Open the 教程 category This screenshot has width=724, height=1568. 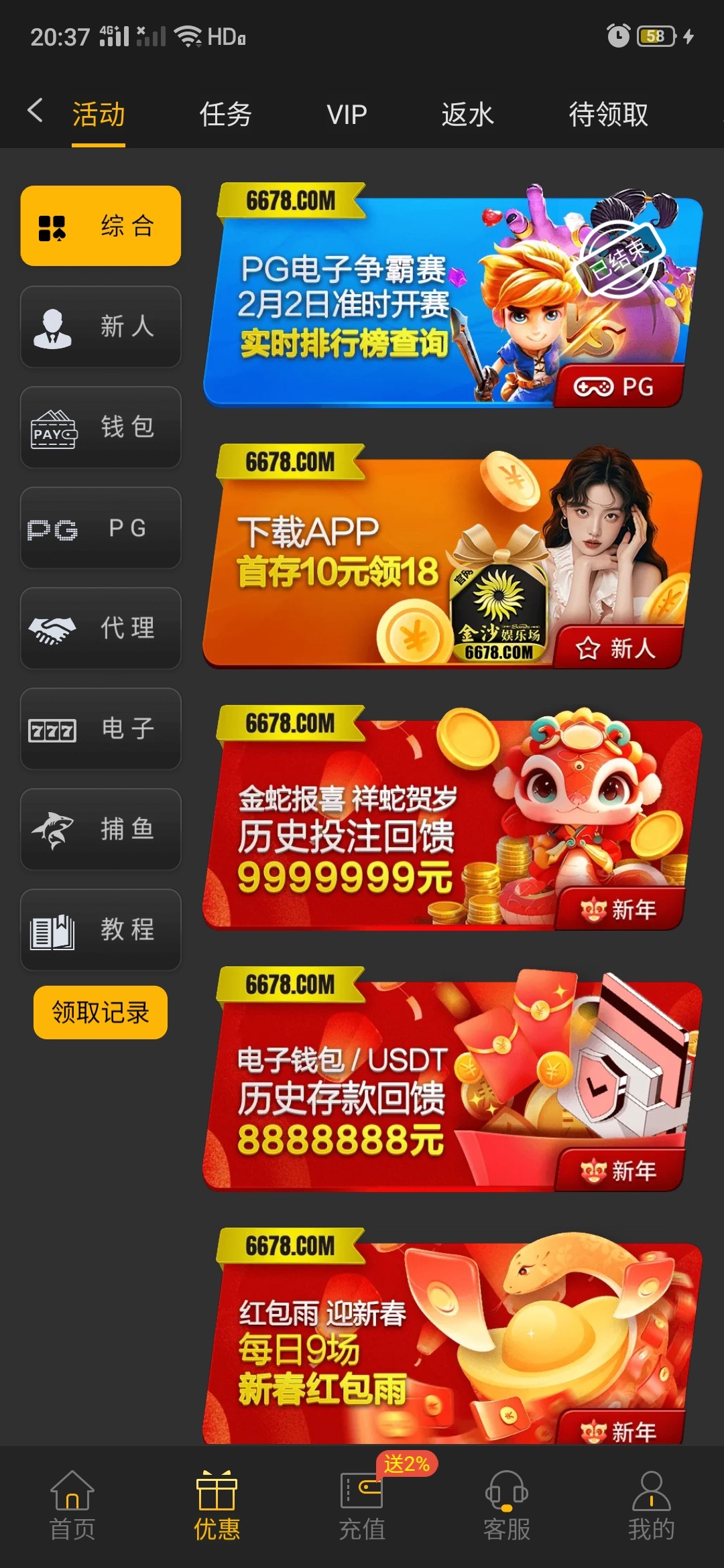coord(101,929)
